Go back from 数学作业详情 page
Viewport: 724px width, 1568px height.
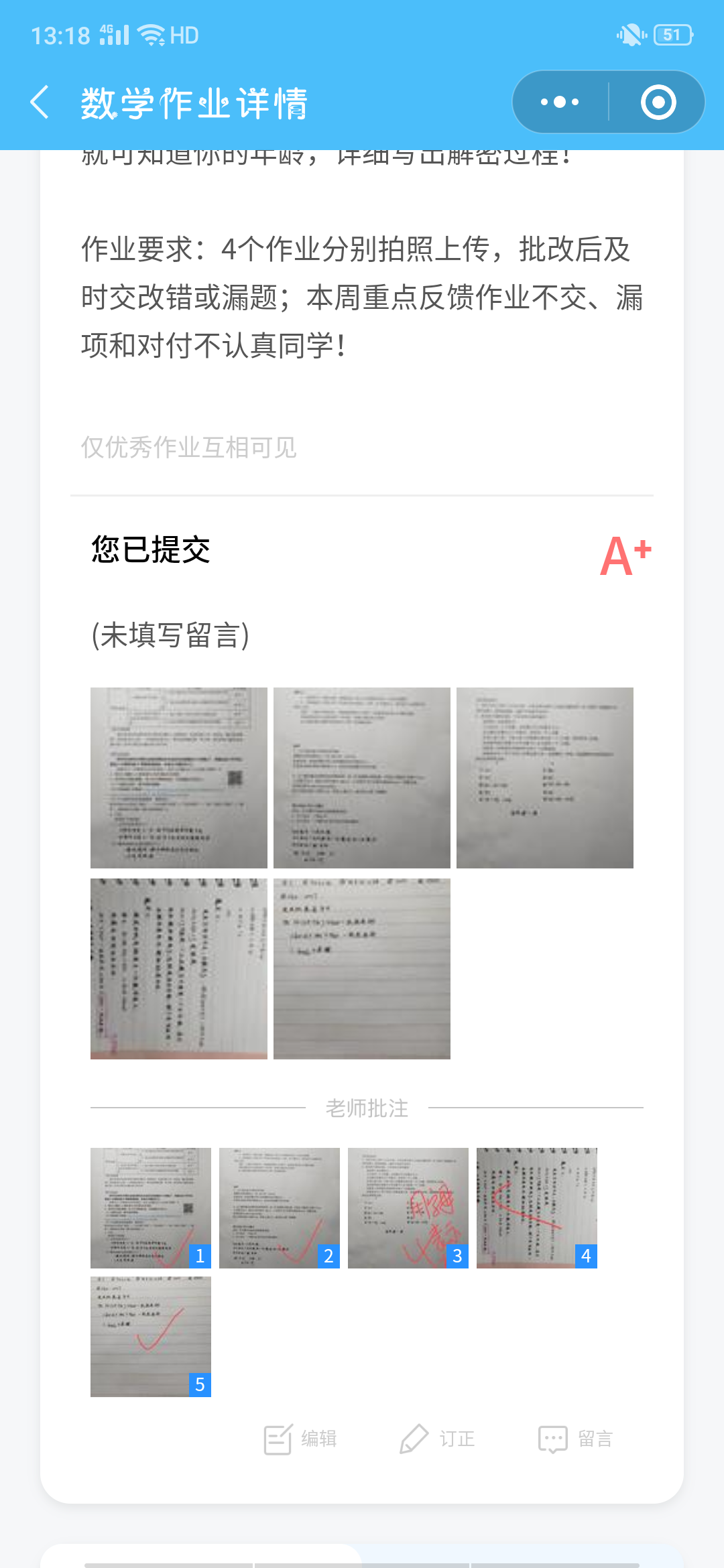pos(40,103)
